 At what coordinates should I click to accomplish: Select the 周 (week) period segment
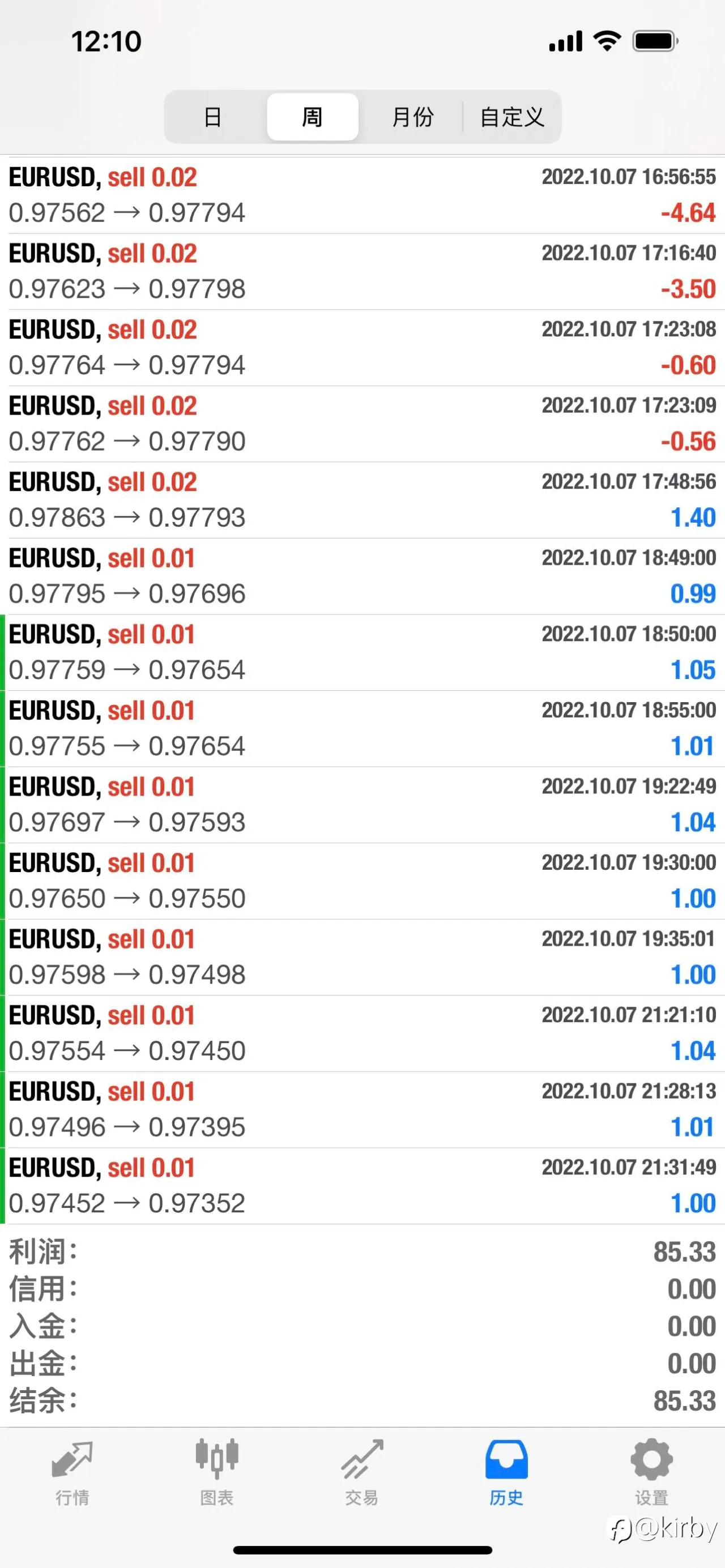312,117
